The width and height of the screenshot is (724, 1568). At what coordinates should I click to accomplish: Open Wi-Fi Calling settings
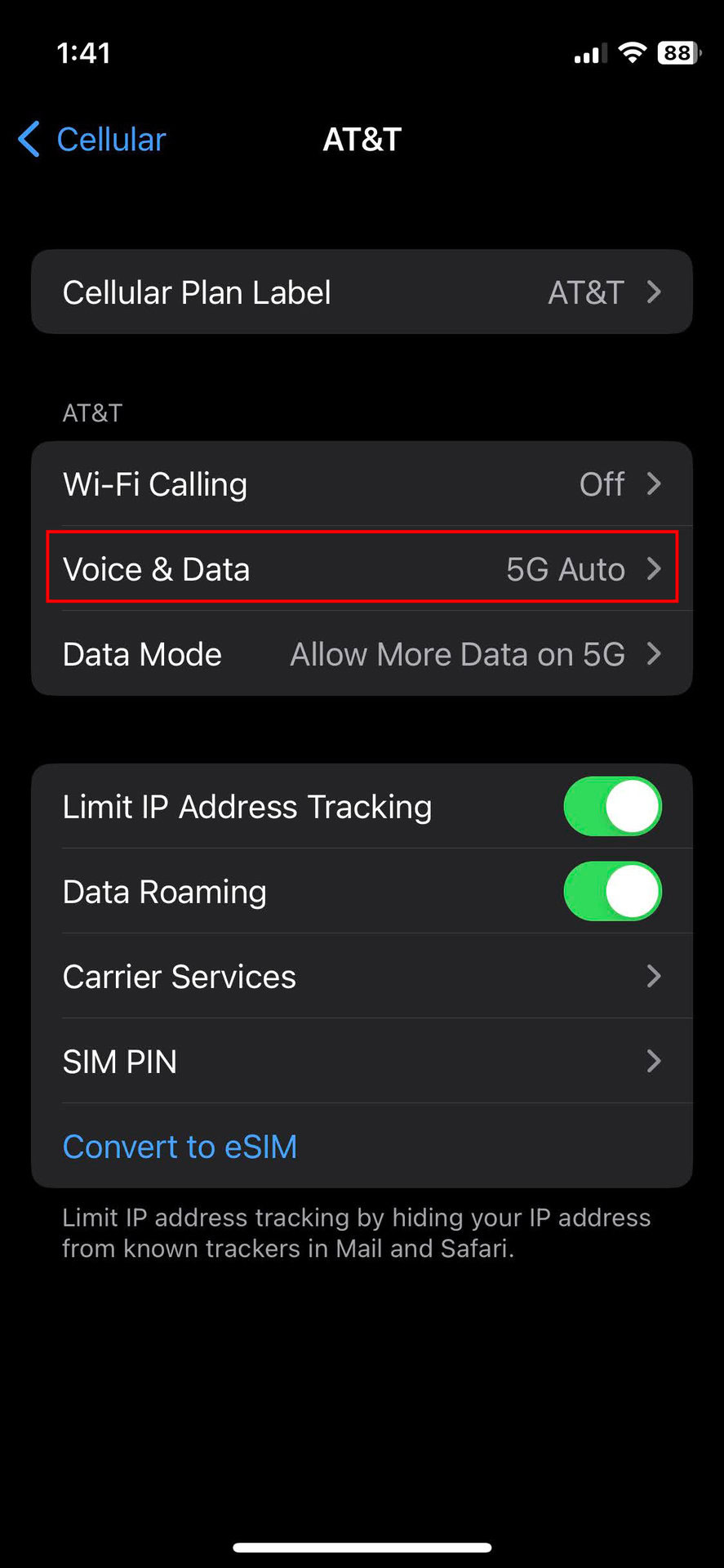click(362, 484)
